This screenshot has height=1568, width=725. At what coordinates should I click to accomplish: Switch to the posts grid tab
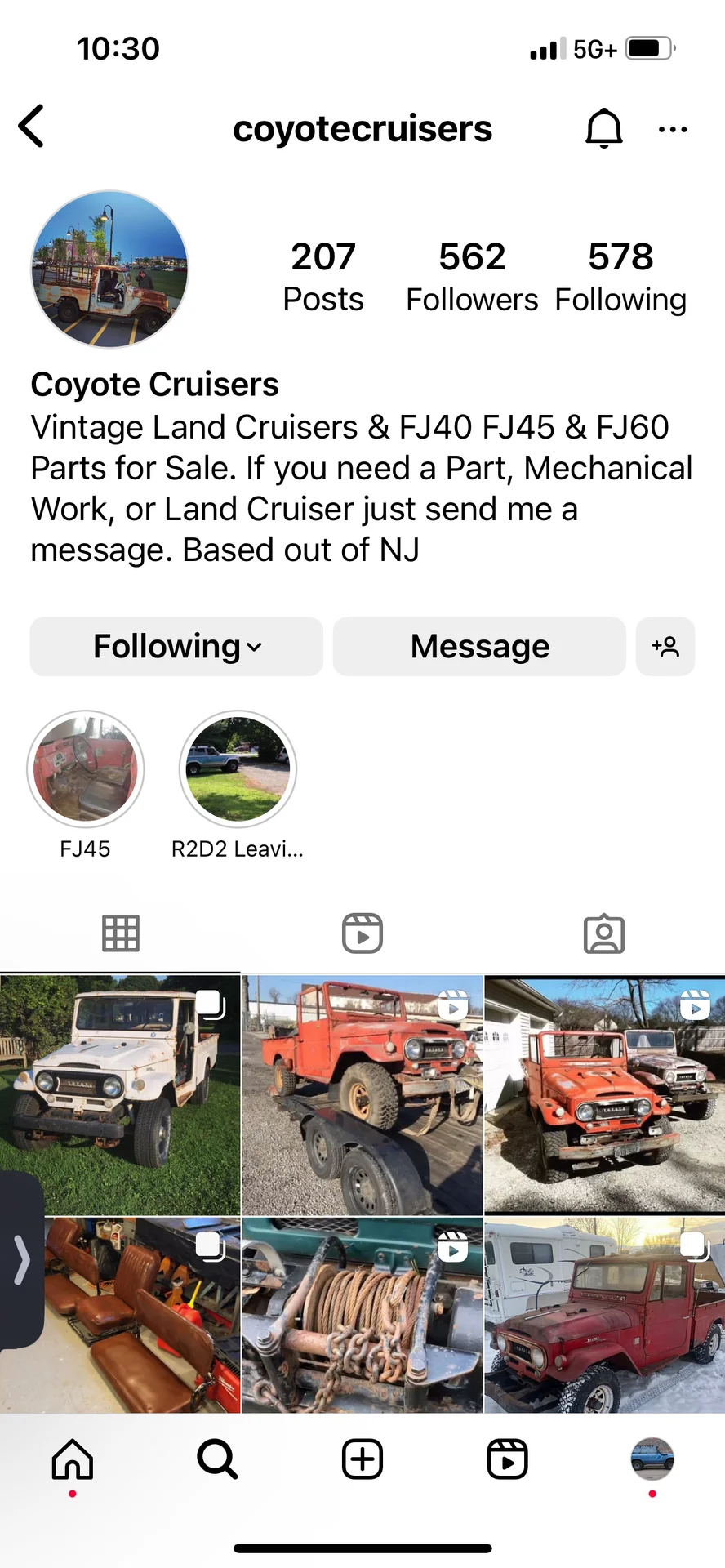121,933
